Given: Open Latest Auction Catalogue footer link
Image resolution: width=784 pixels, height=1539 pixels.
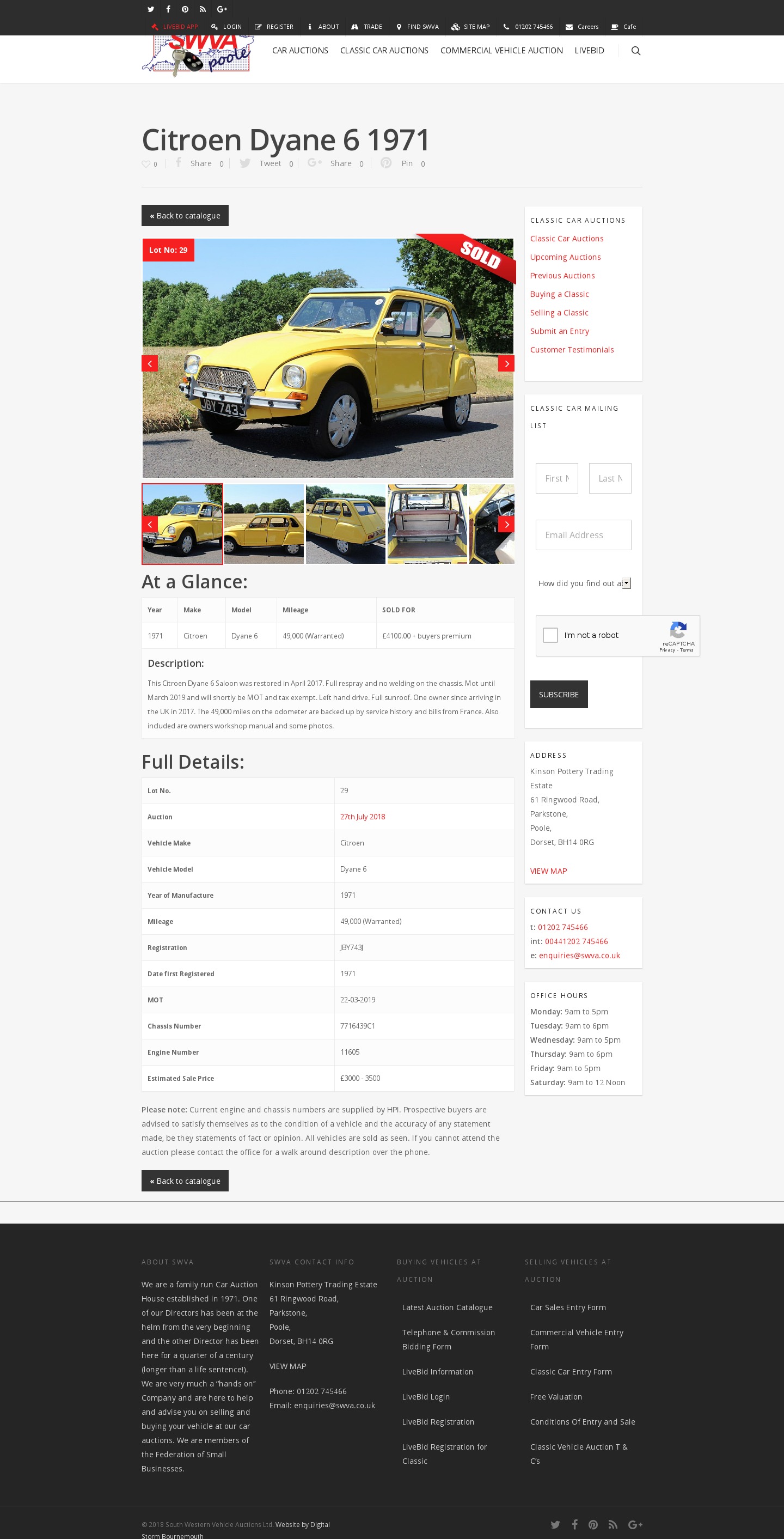Looking at the screenshot, I should [x=447, y=1307].
